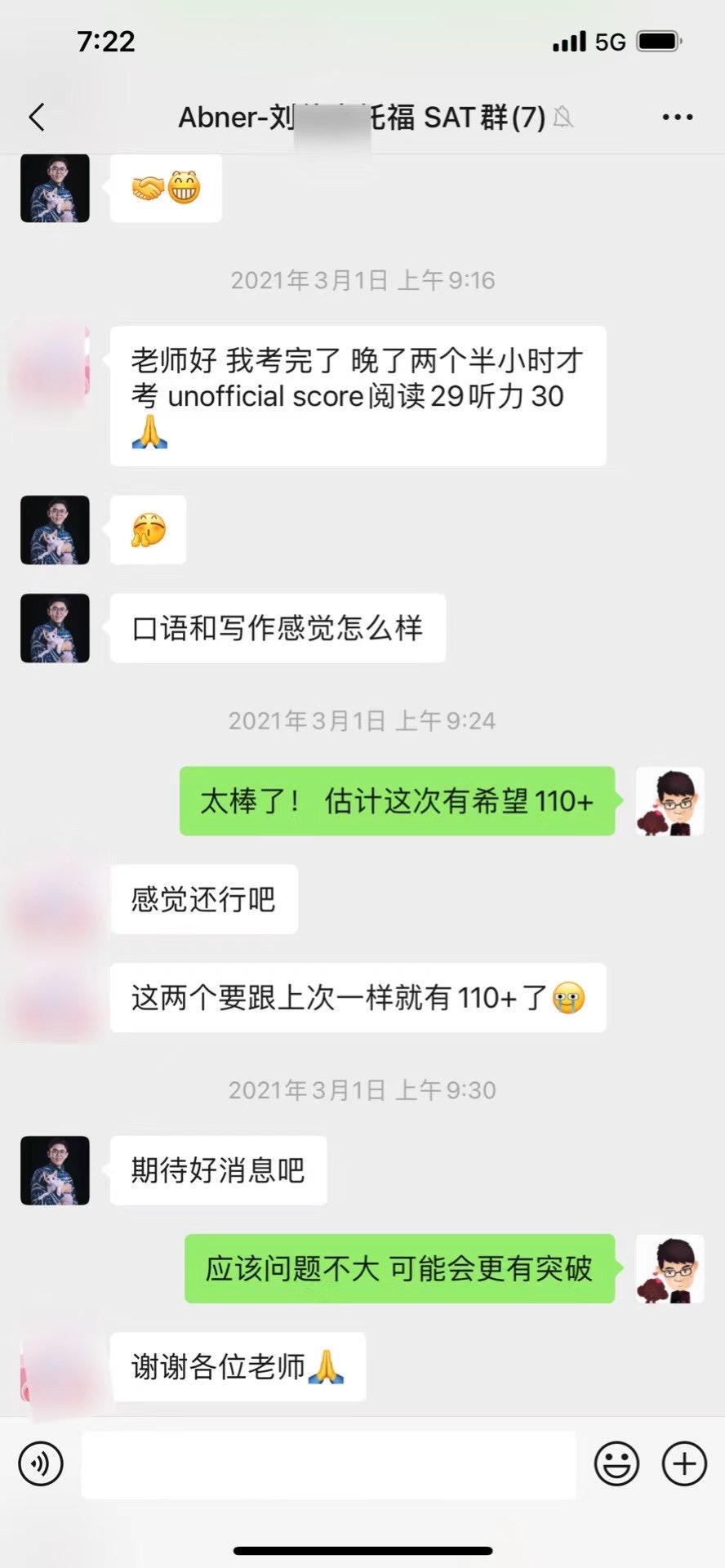Go back to the chat list
The image size is (725, 1568).
click(37, 118)
